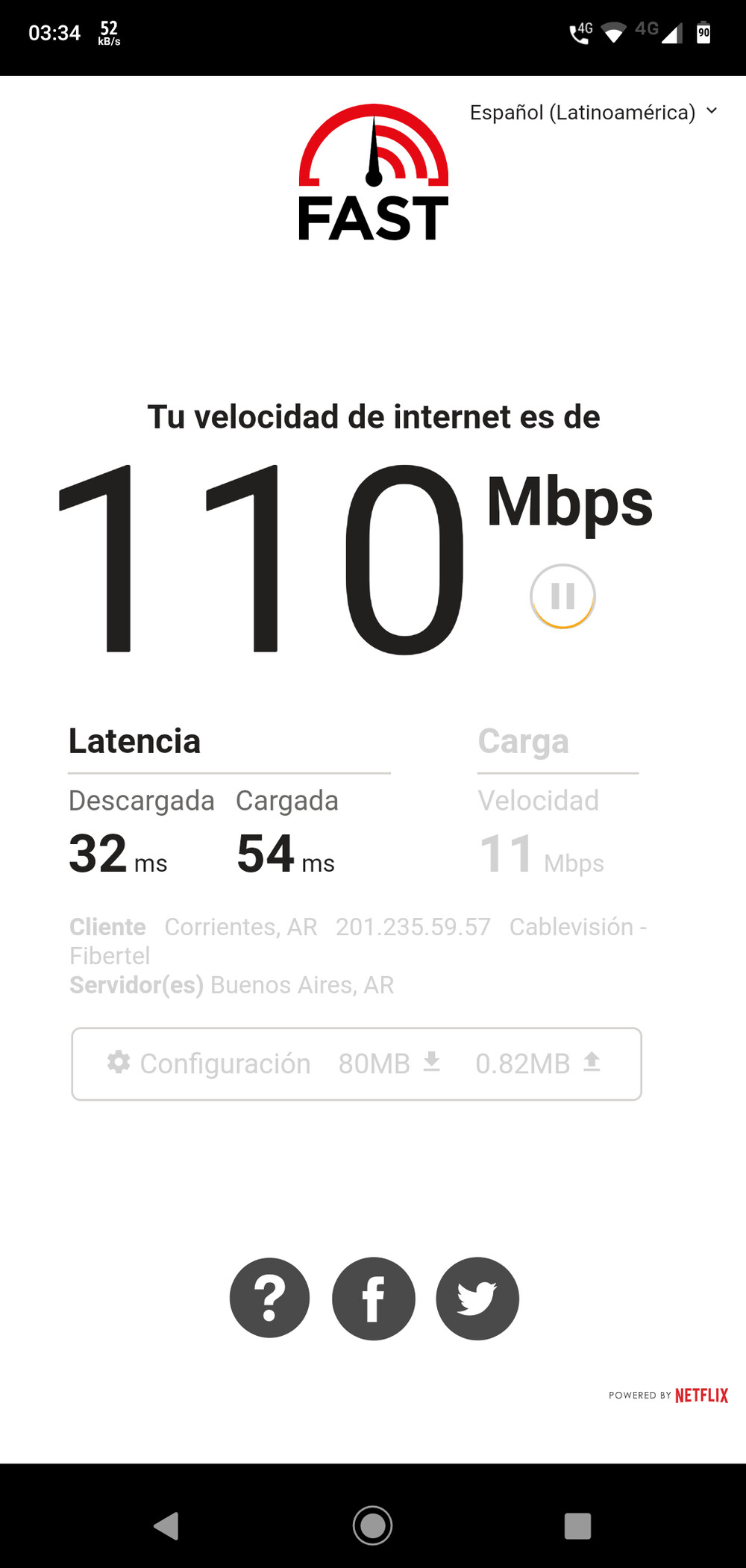Screen dimensions: 746x1568
Task: Open the recent apps view
Action: [578, 1526]
